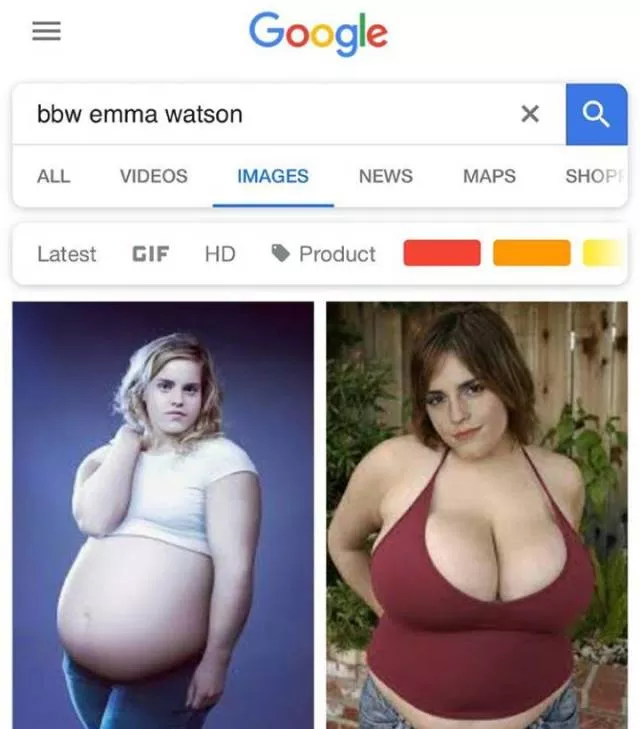
Task: Open the Maps tab
Action: click(x=489, y=176)
